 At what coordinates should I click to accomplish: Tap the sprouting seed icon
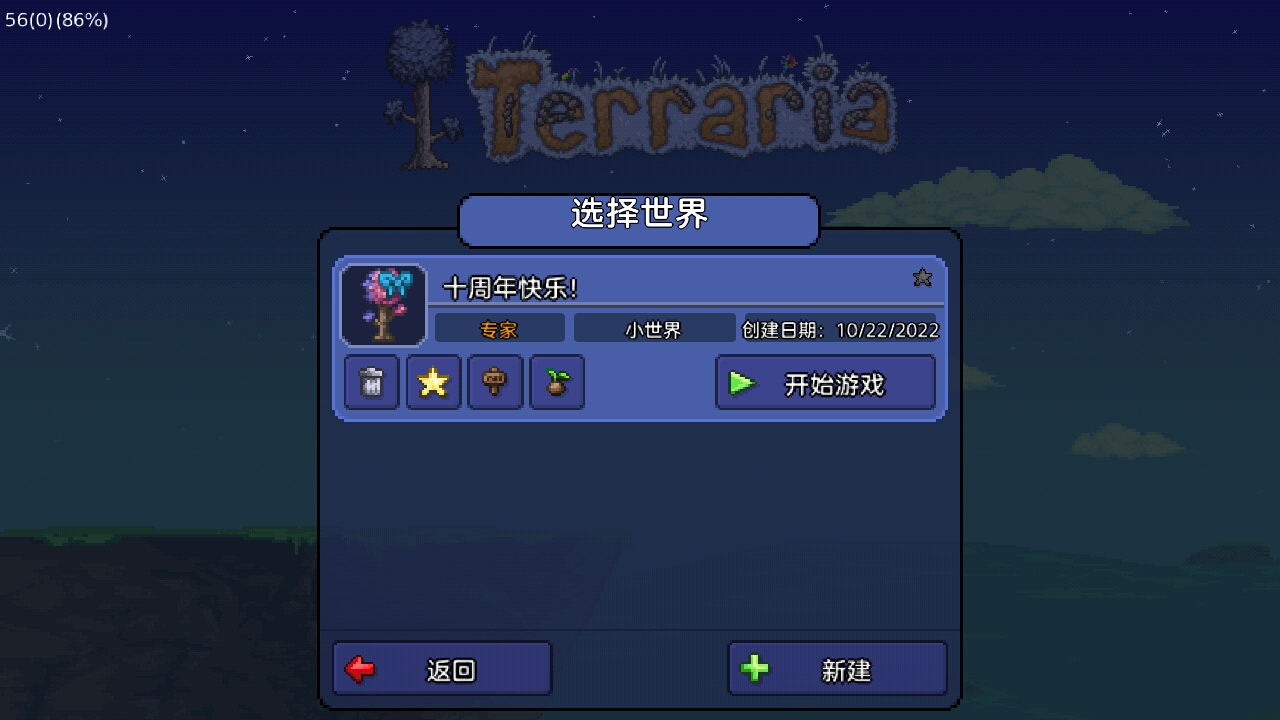point(557,382)
